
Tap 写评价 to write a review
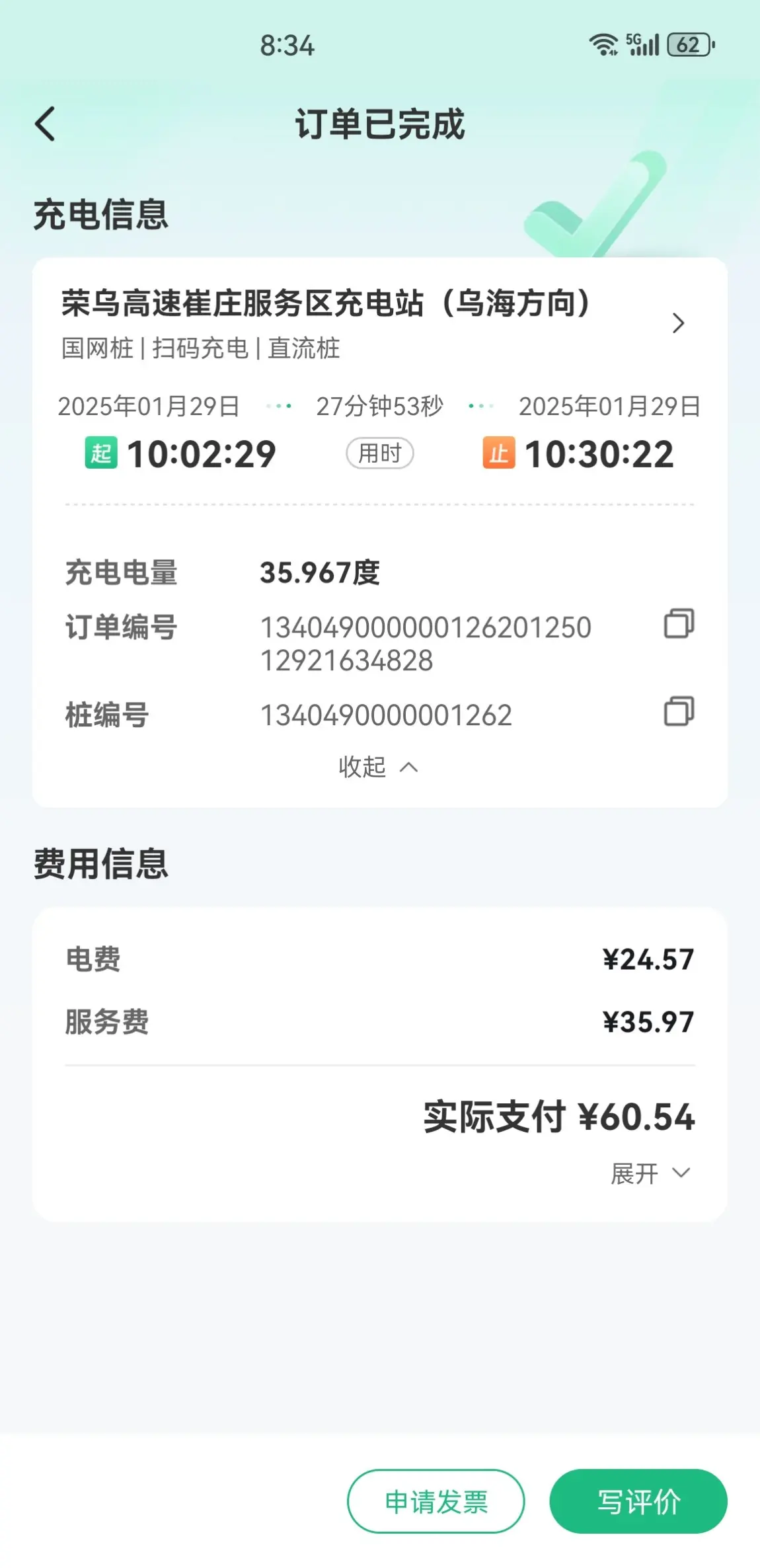pos(638,1501)
